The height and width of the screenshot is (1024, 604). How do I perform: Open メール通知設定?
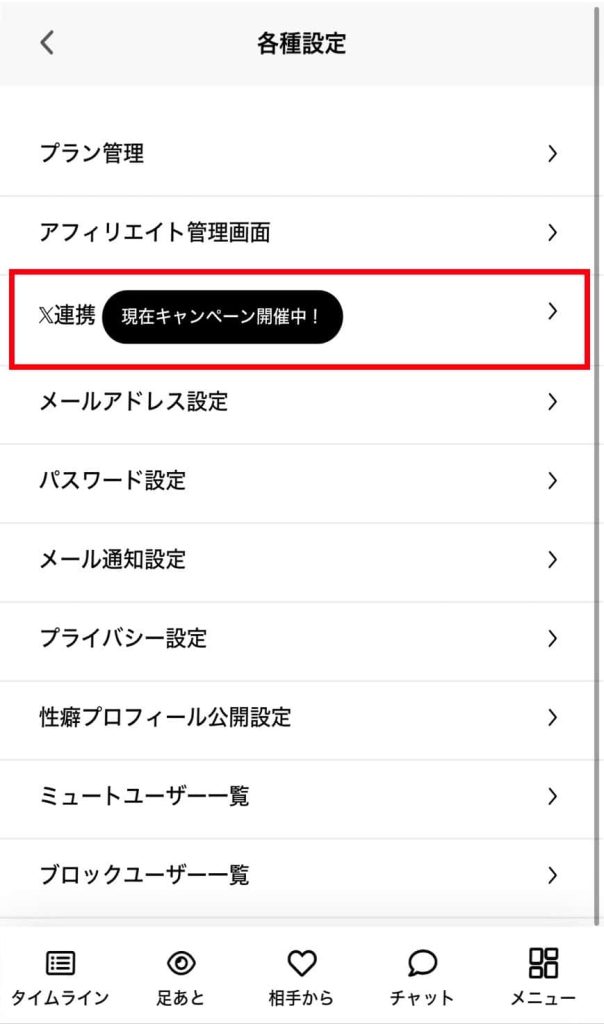pyautogui.click(x=300, y=560)
